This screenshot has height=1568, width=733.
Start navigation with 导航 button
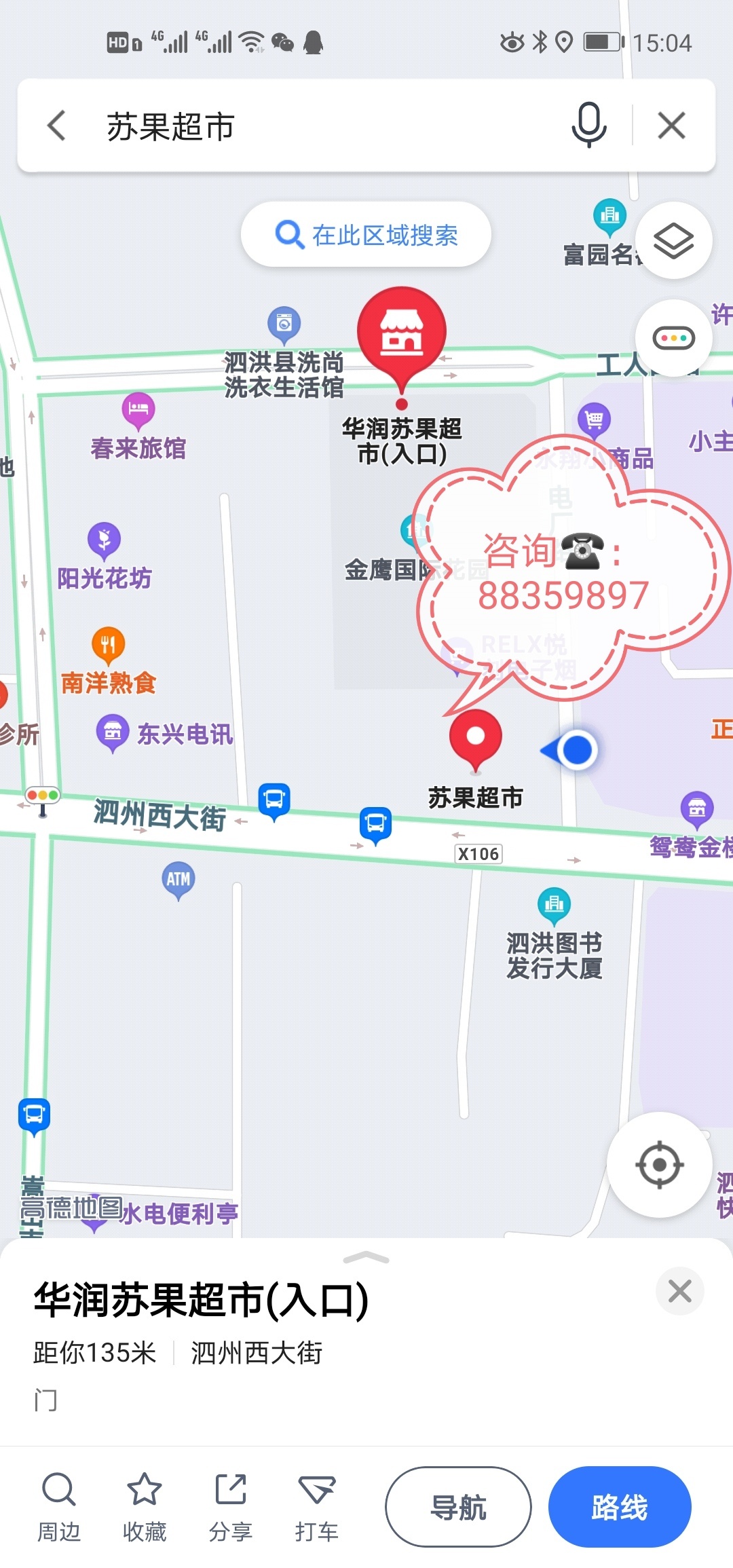point(458,1508)
